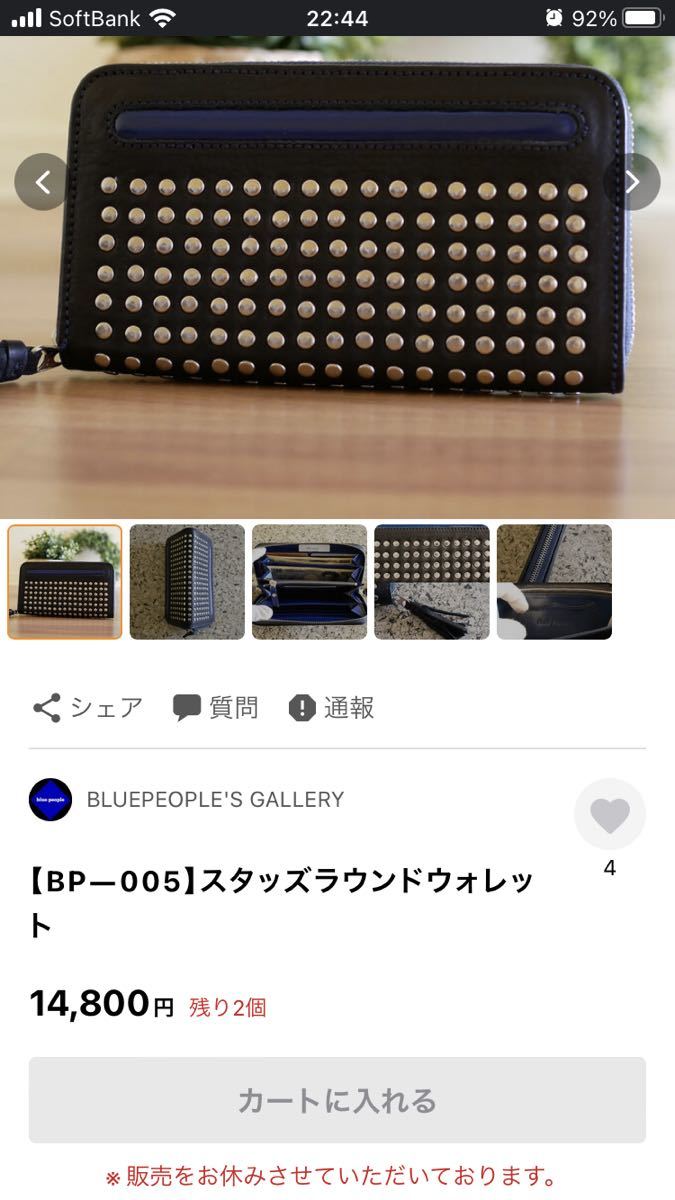Like this item with the heart icon
675x1200 pixels.
point(609,815)
